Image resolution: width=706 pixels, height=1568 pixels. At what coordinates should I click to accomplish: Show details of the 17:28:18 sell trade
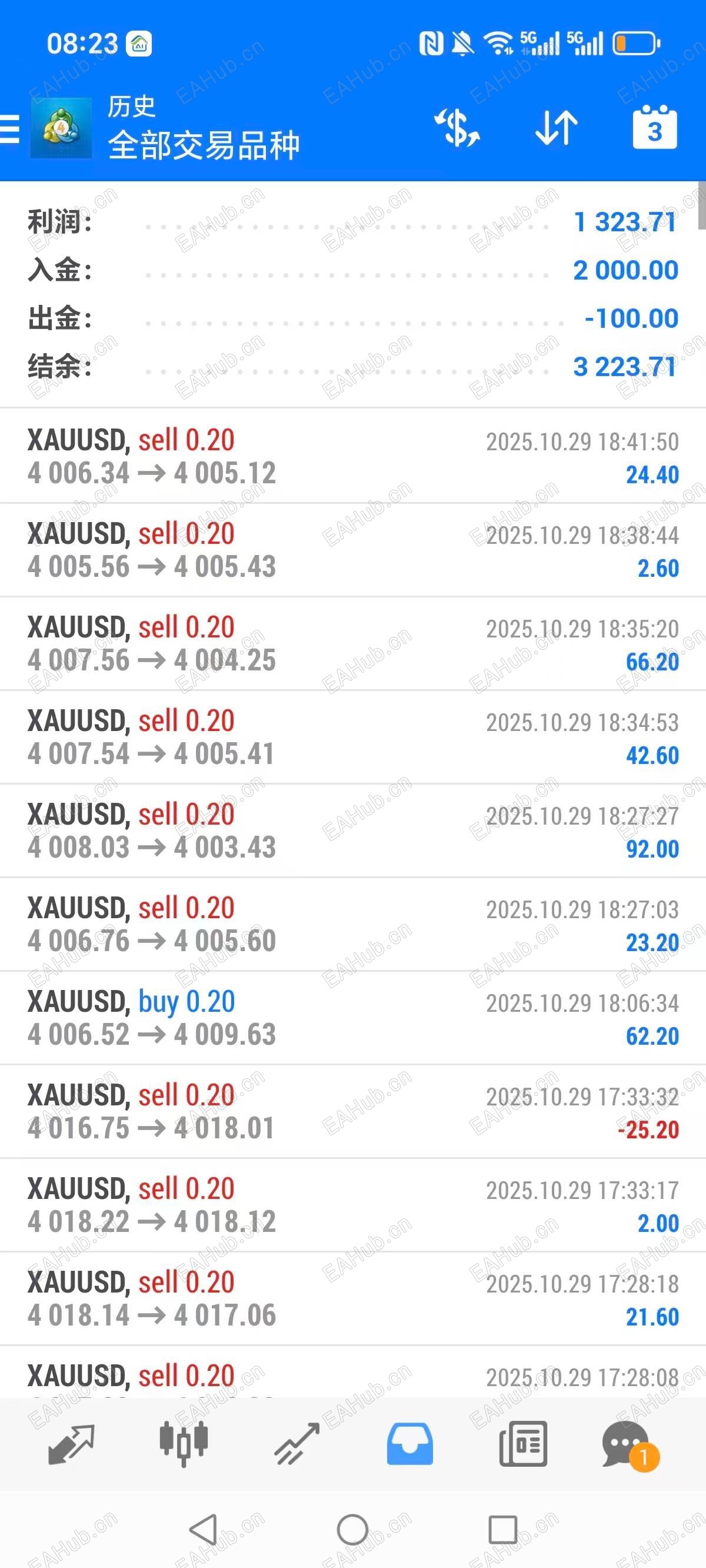click(x=353, y=1299)
